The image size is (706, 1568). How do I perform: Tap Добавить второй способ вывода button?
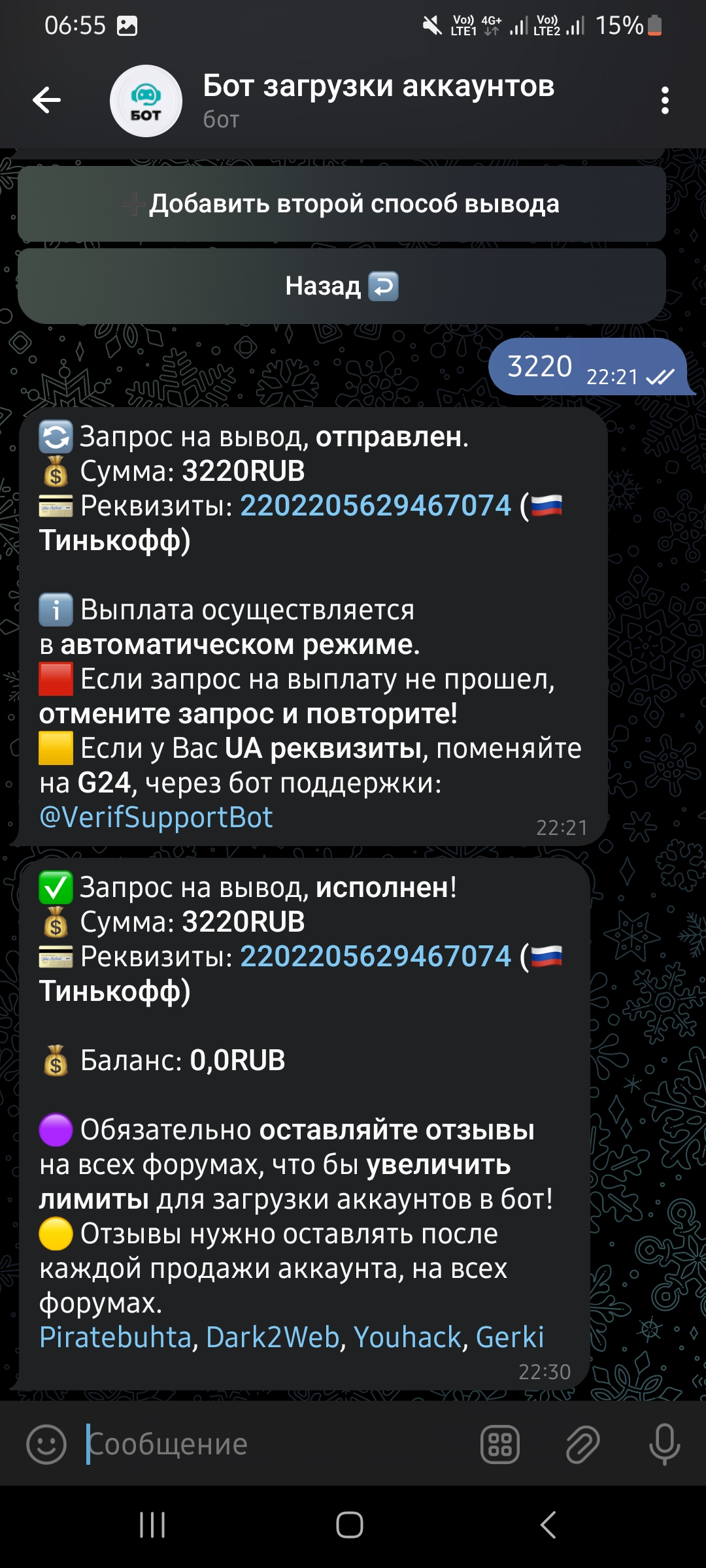click(x=341, y=204)
